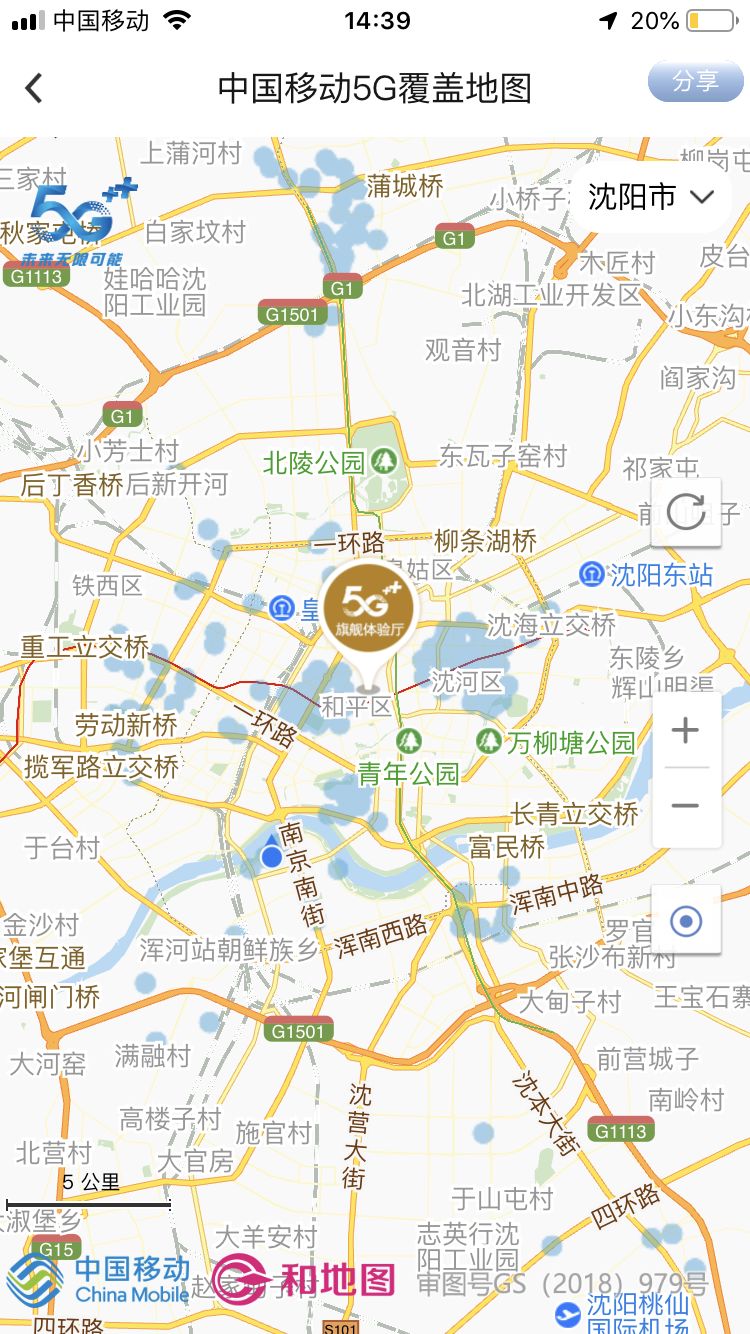The height and width of the screenshot is (1334, 750).
Task: Tap the 沈阳东站 metro station icon
Action: (x=590, y=575)
